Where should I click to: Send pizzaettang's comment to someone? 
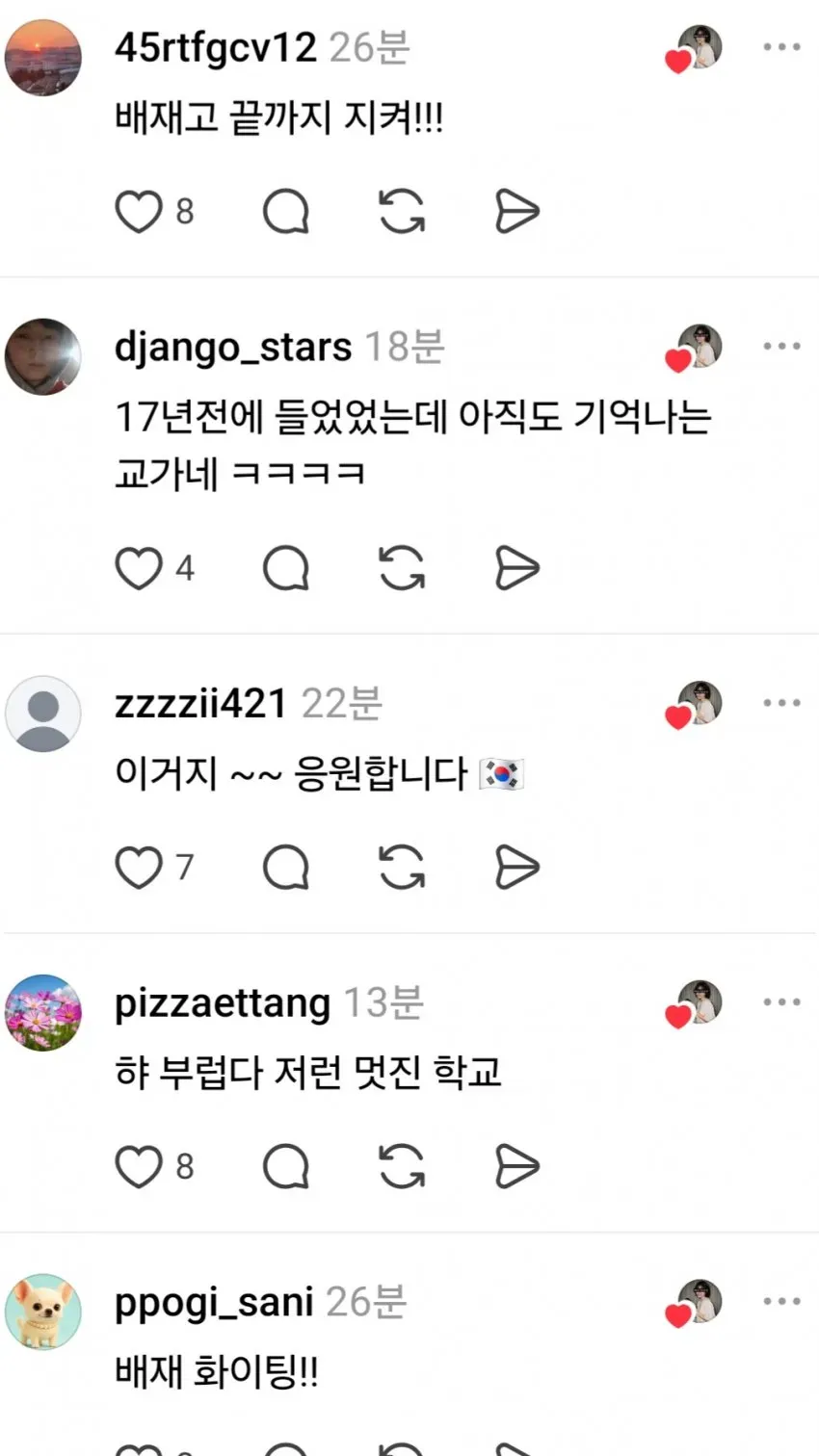(x=516, y=1167)
